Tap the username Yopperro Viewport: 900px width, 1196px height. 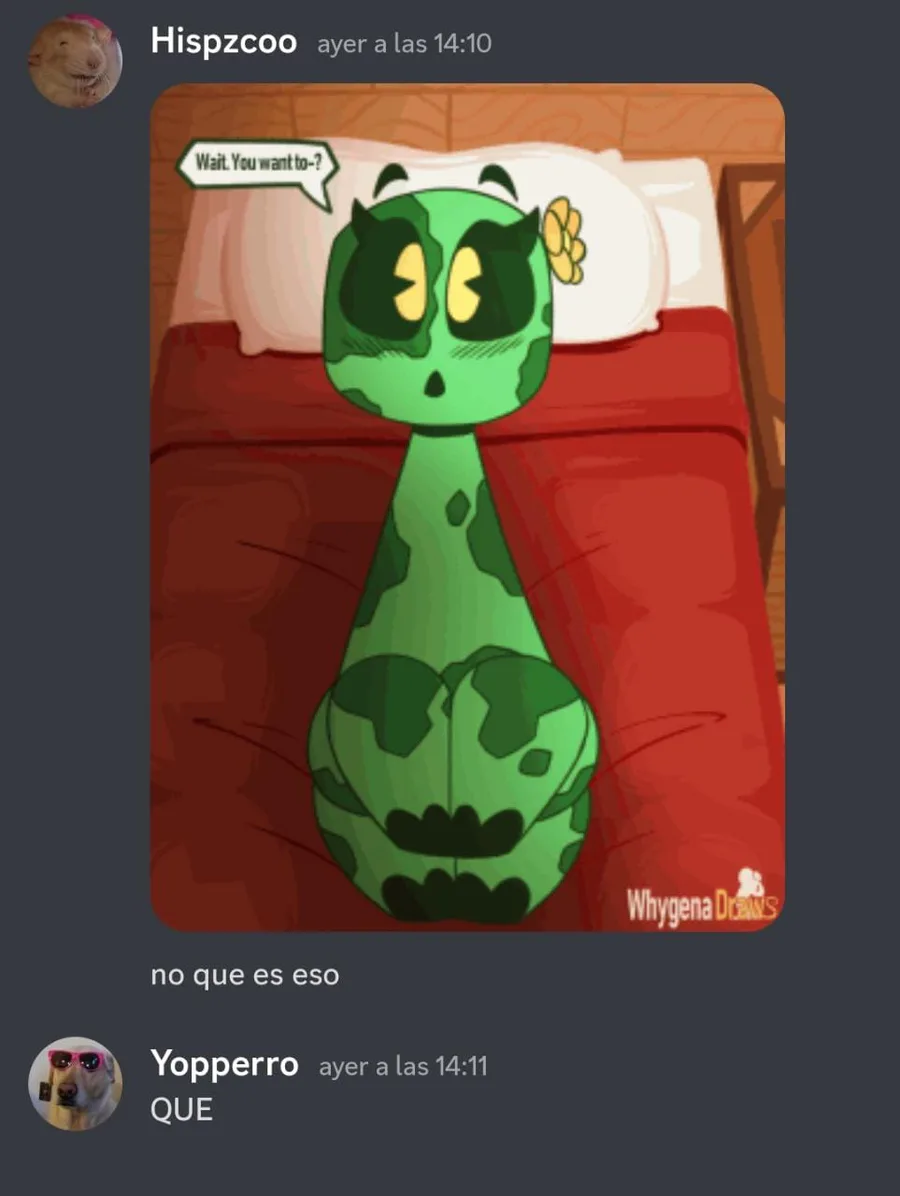coord(224,1063)
